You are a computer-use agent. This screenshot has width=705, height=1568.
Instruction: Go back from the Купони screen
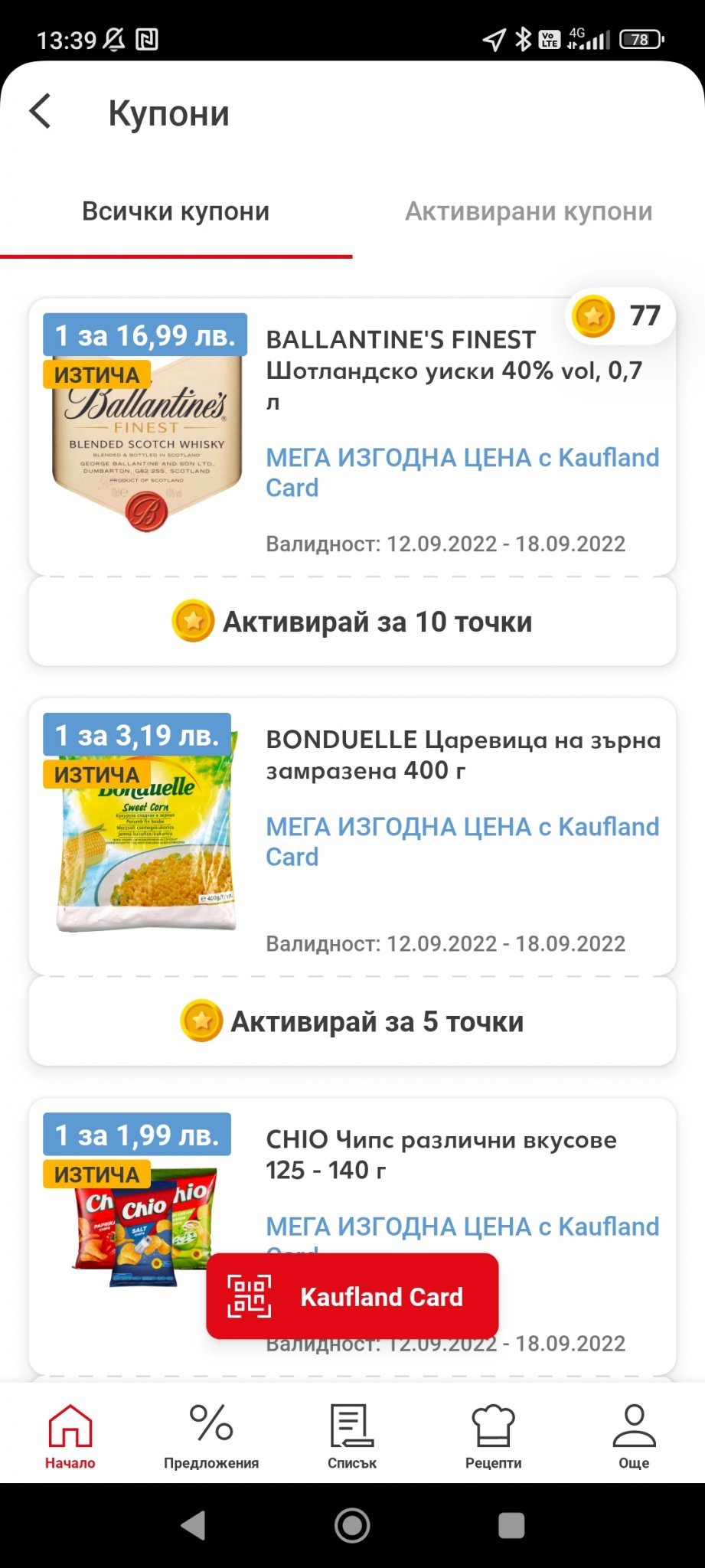click(x=41, y=112)
